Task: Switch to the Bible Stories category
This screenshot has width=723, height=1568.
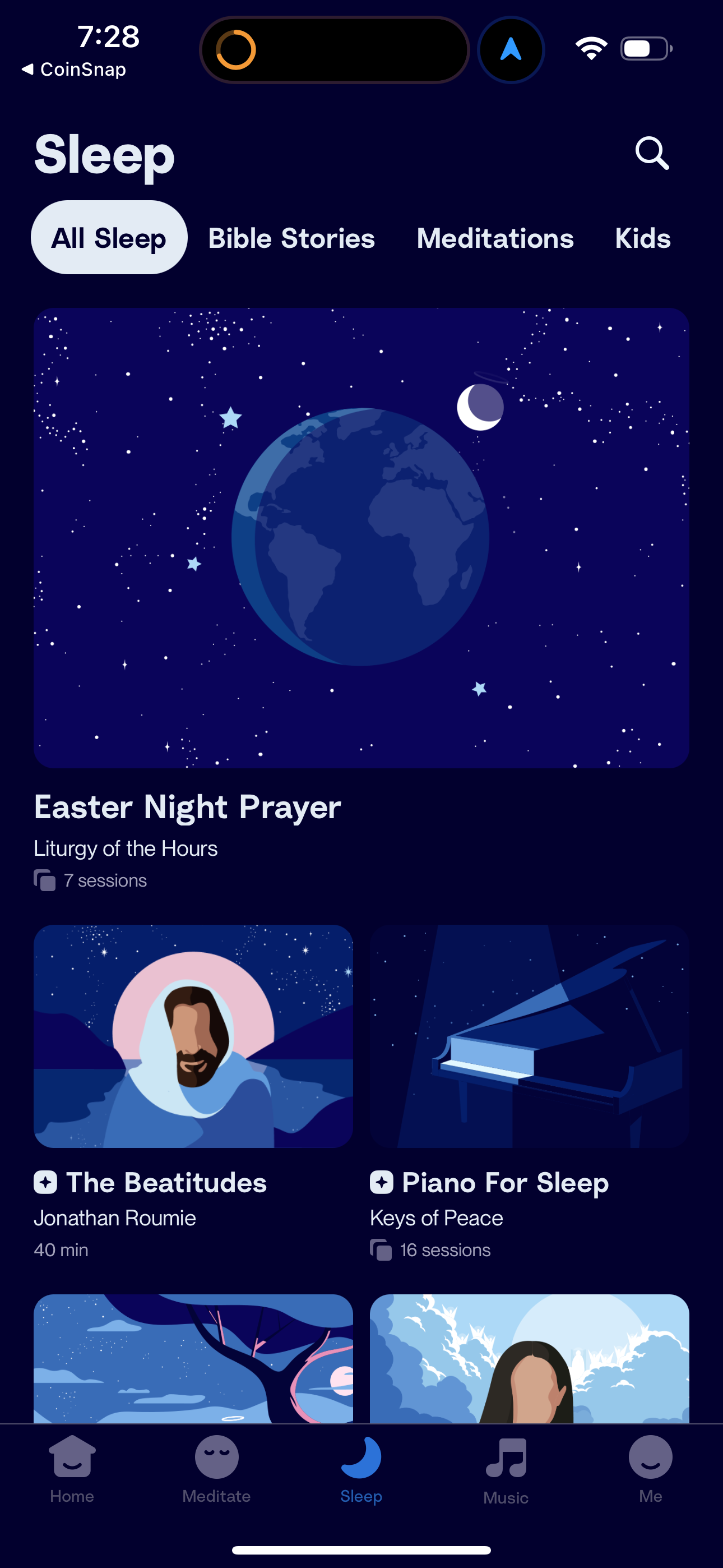Action: pyautogui.click(x=291, y=238)
